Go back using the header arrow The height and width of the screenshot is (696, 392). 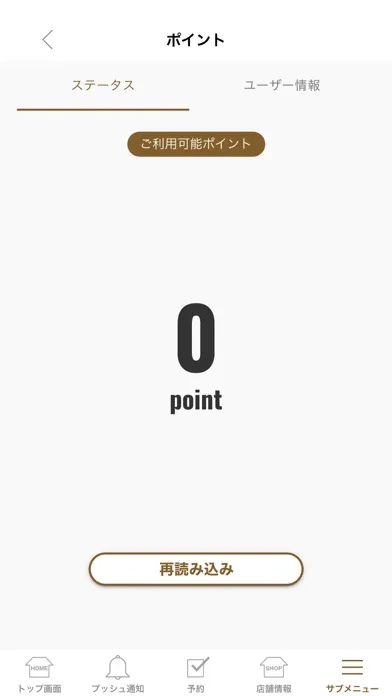coord(48,40)
